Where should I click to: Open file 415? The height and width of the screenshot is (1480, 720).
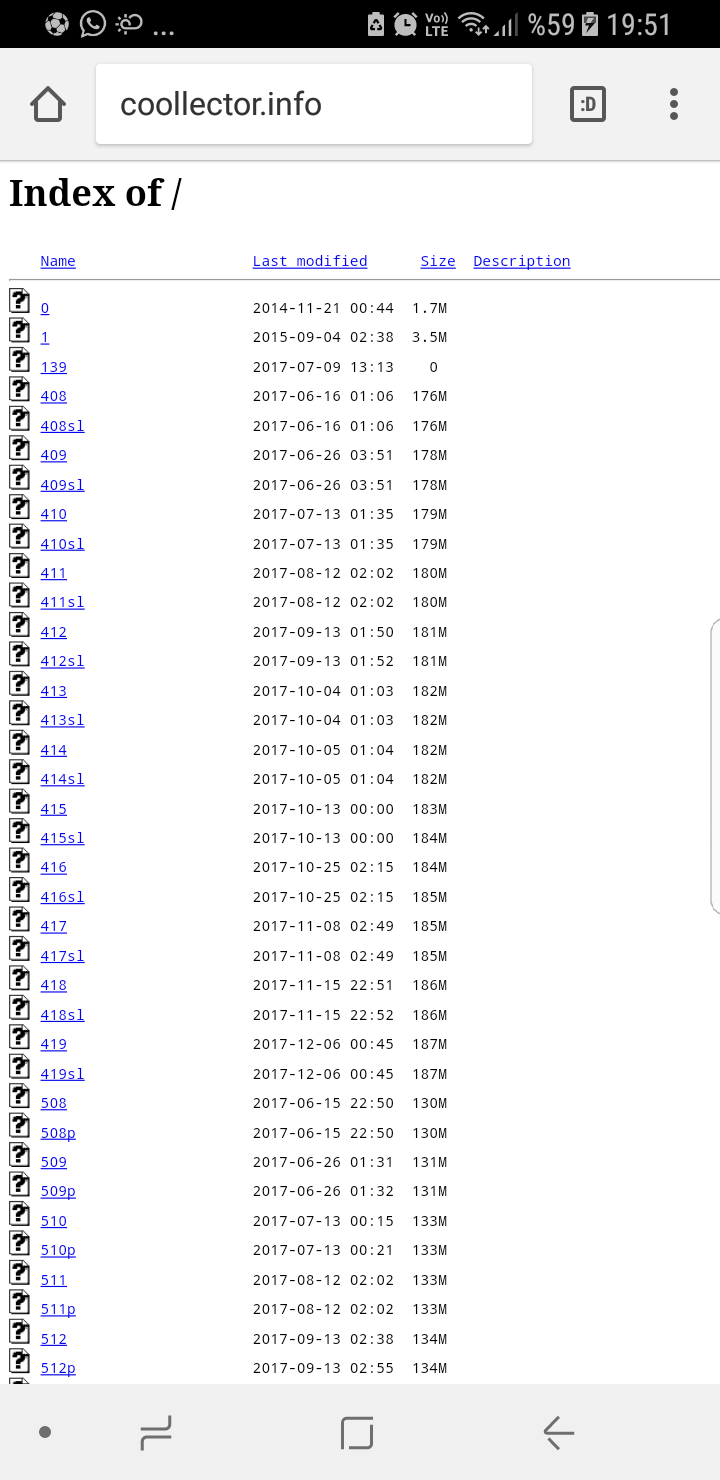(x=54, y=808)
